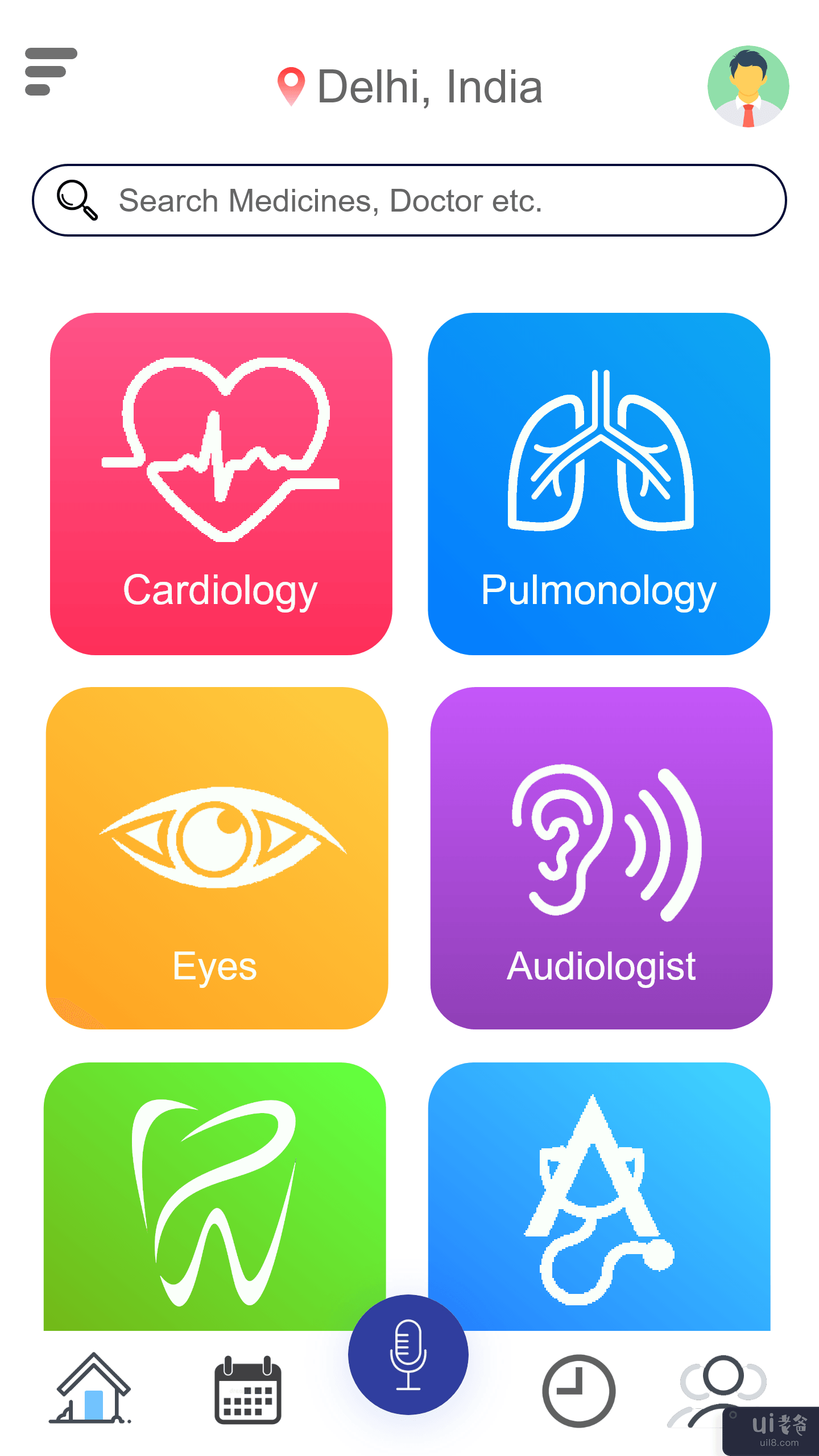Open the hamburger menu
Screen dimensions: 819x1456
click(51, 72)
